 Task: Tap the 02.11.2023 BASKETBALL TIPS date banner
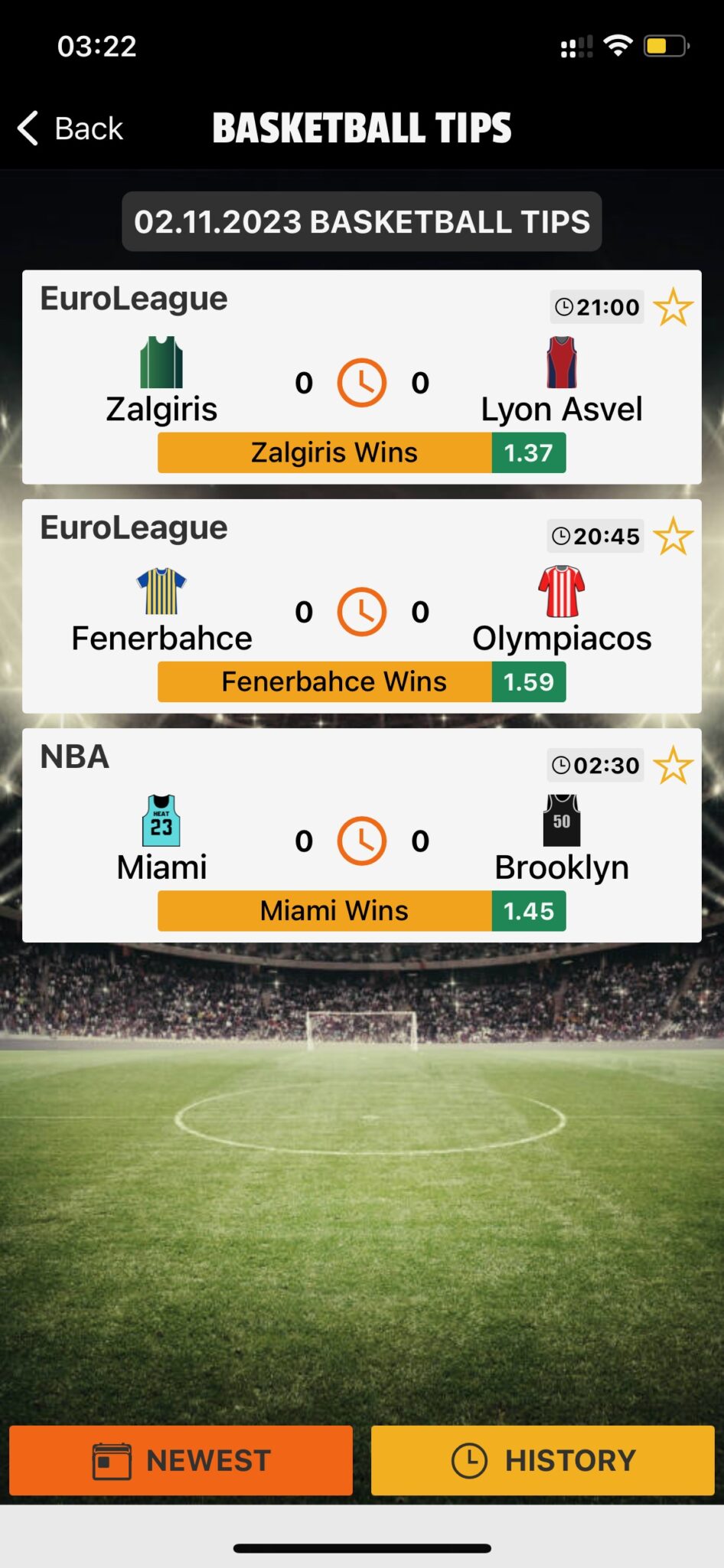coord(362,222)
